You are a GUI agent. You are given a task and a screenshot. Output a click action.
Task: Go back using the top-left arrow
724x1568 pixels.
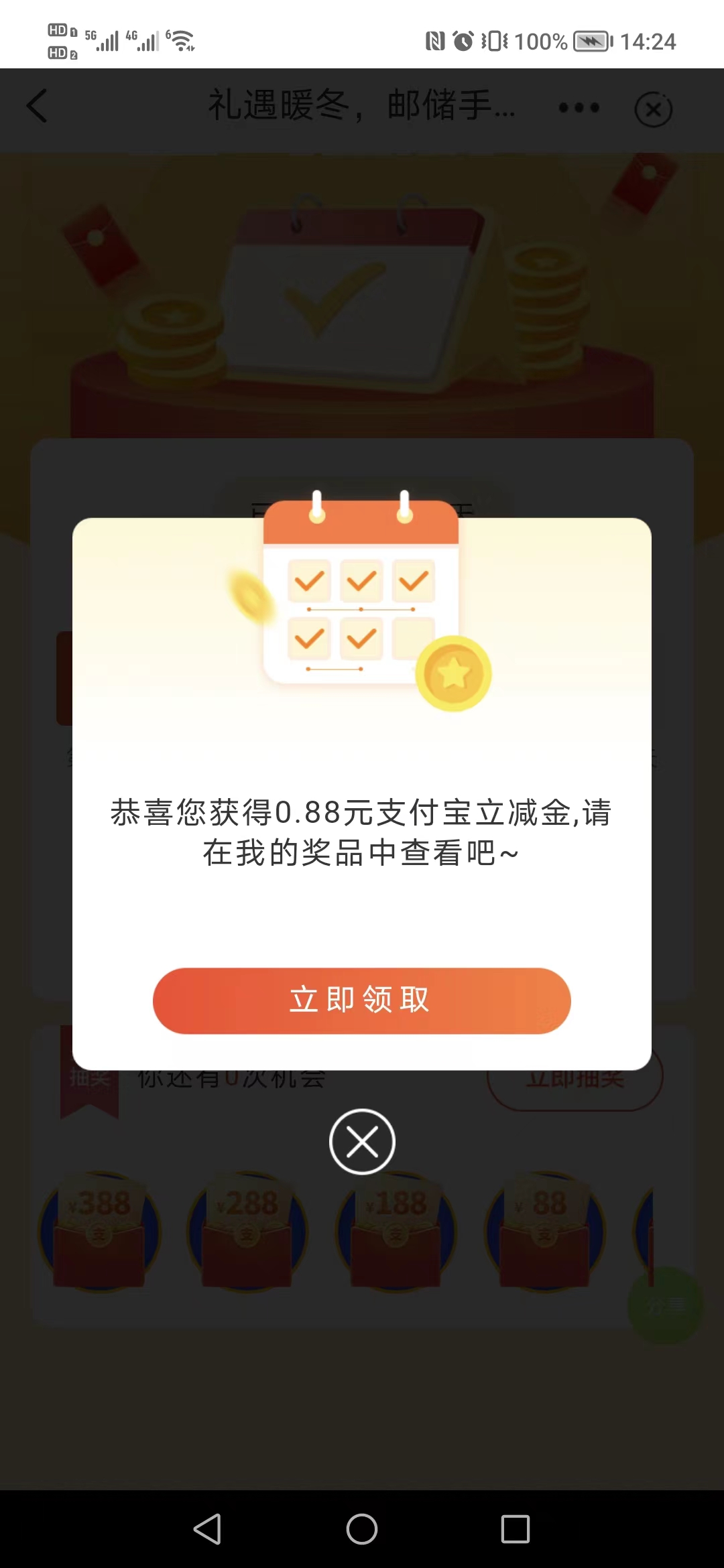tap(38, 107)
